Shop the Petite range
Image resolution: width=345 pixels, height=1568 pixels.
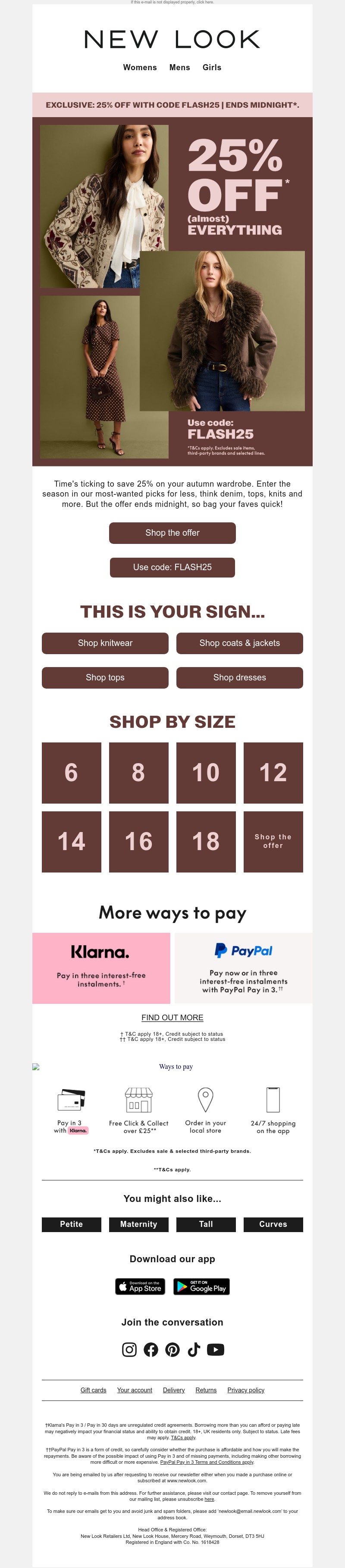pyautogui.click(x=71, y=1224)
